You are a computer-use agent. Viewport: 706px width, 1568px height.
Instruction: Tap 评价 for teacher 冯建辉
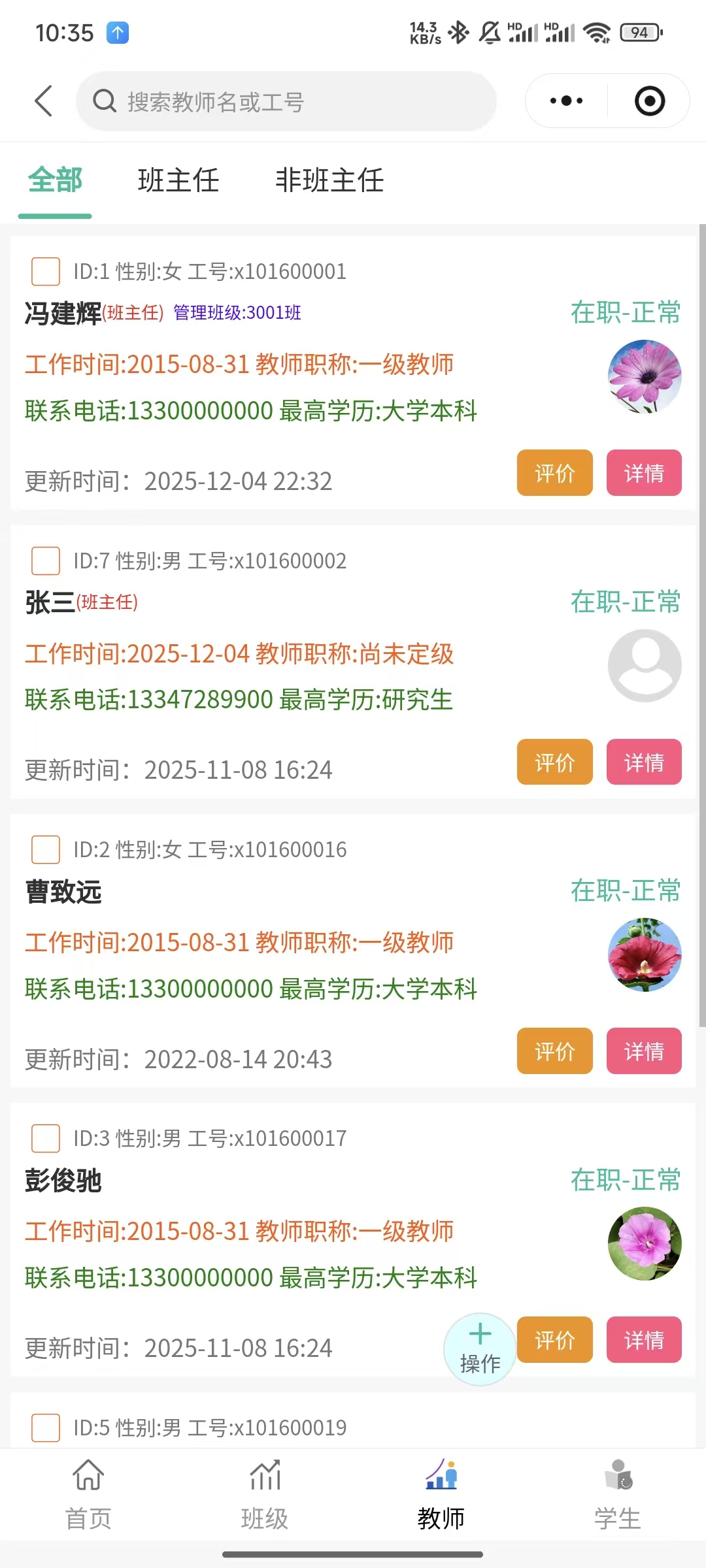point(554,473)
